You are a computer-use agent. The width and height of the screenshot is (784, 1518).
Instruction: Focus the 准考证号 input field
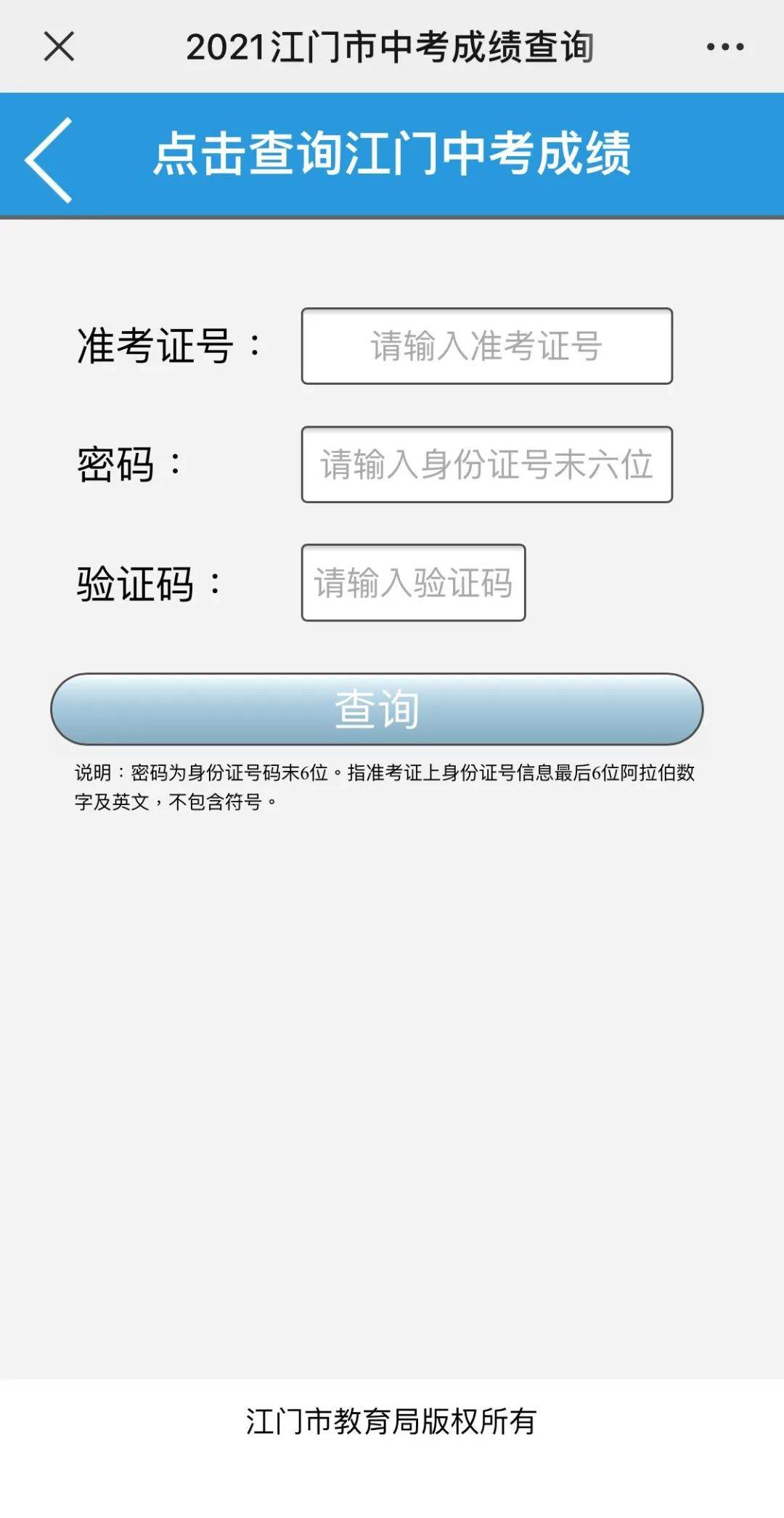pos(487,346)
